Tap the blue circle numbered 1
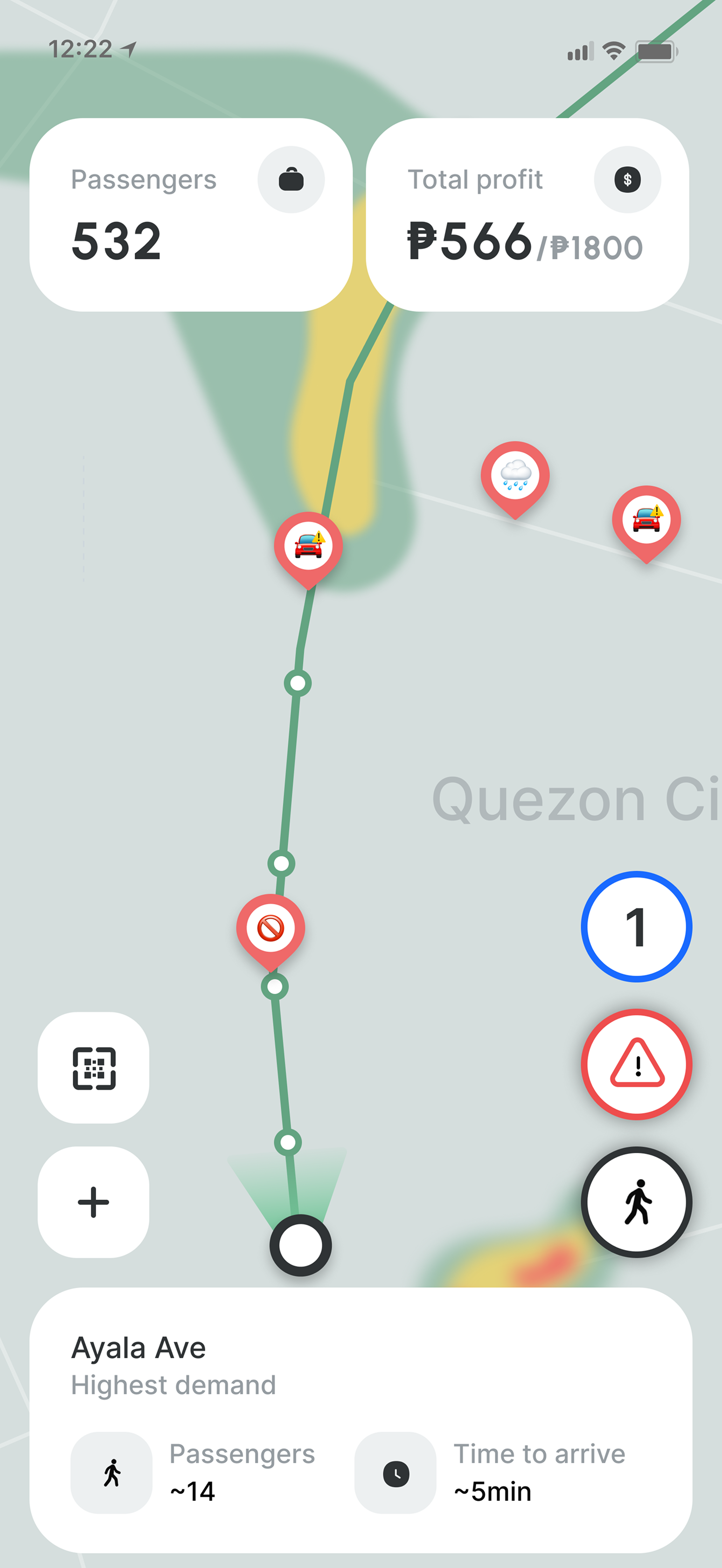722x1568 pixels. (x=636, y=927)
